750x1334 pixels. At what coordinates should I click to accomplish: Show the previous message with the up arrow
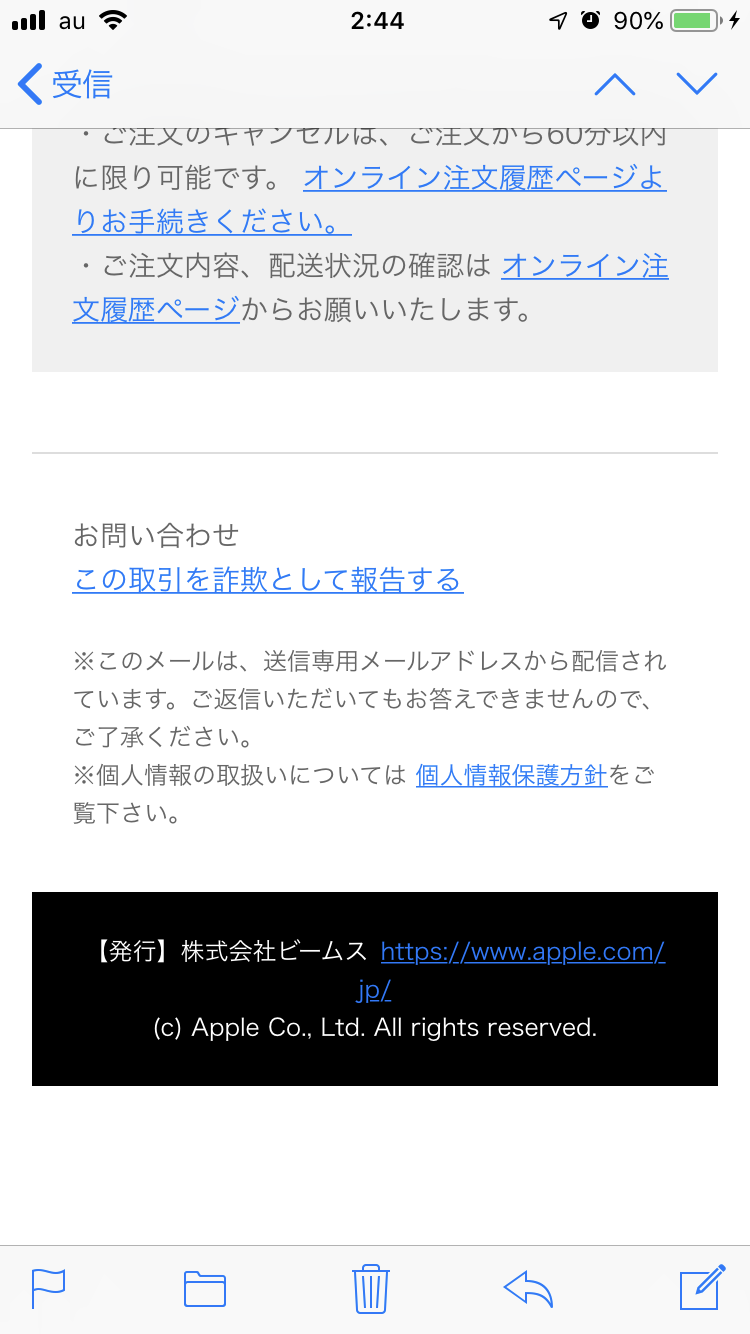point(614,85)
